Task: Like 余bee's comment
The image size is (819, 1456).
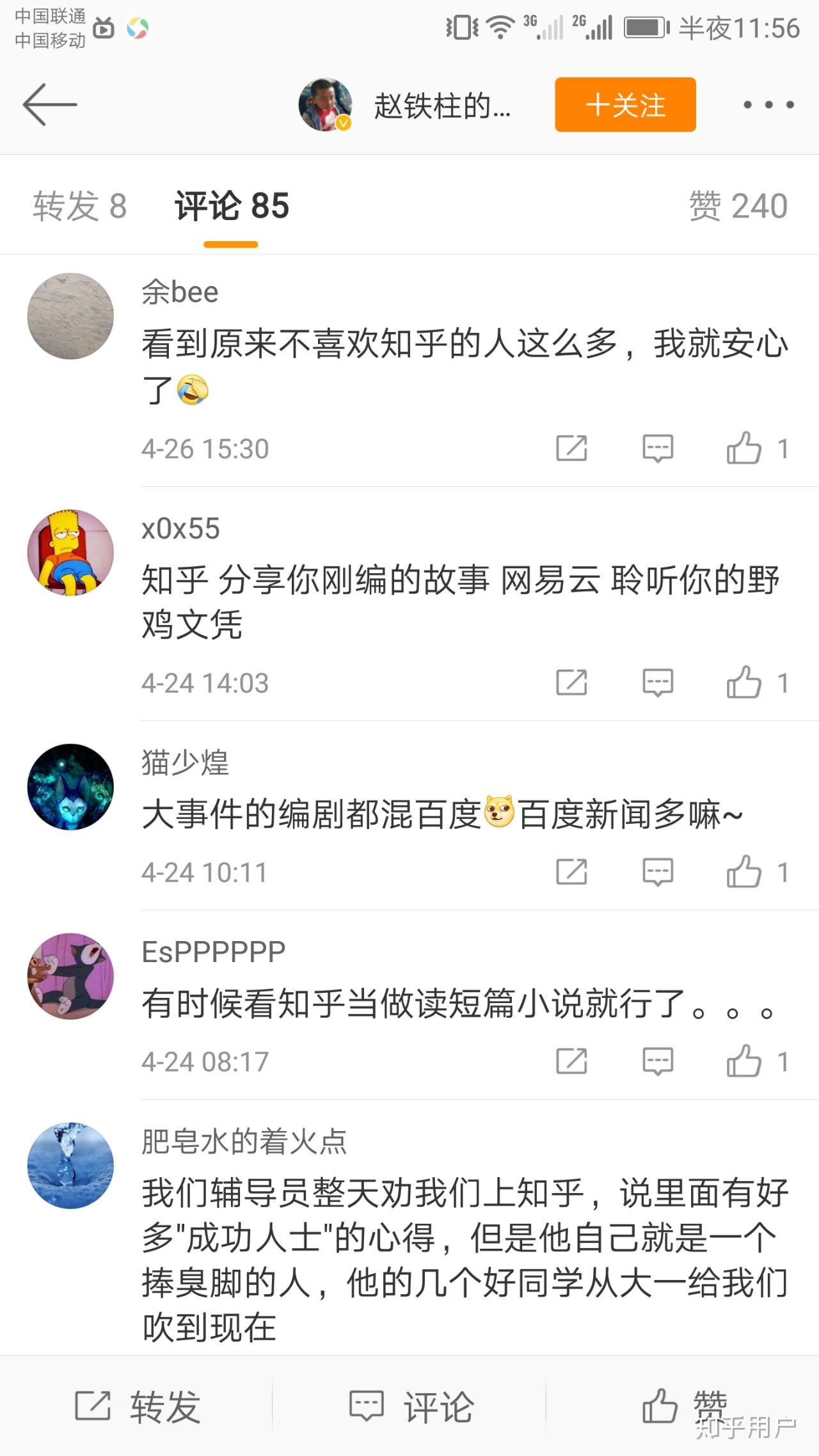Action: tap(745, 448)
